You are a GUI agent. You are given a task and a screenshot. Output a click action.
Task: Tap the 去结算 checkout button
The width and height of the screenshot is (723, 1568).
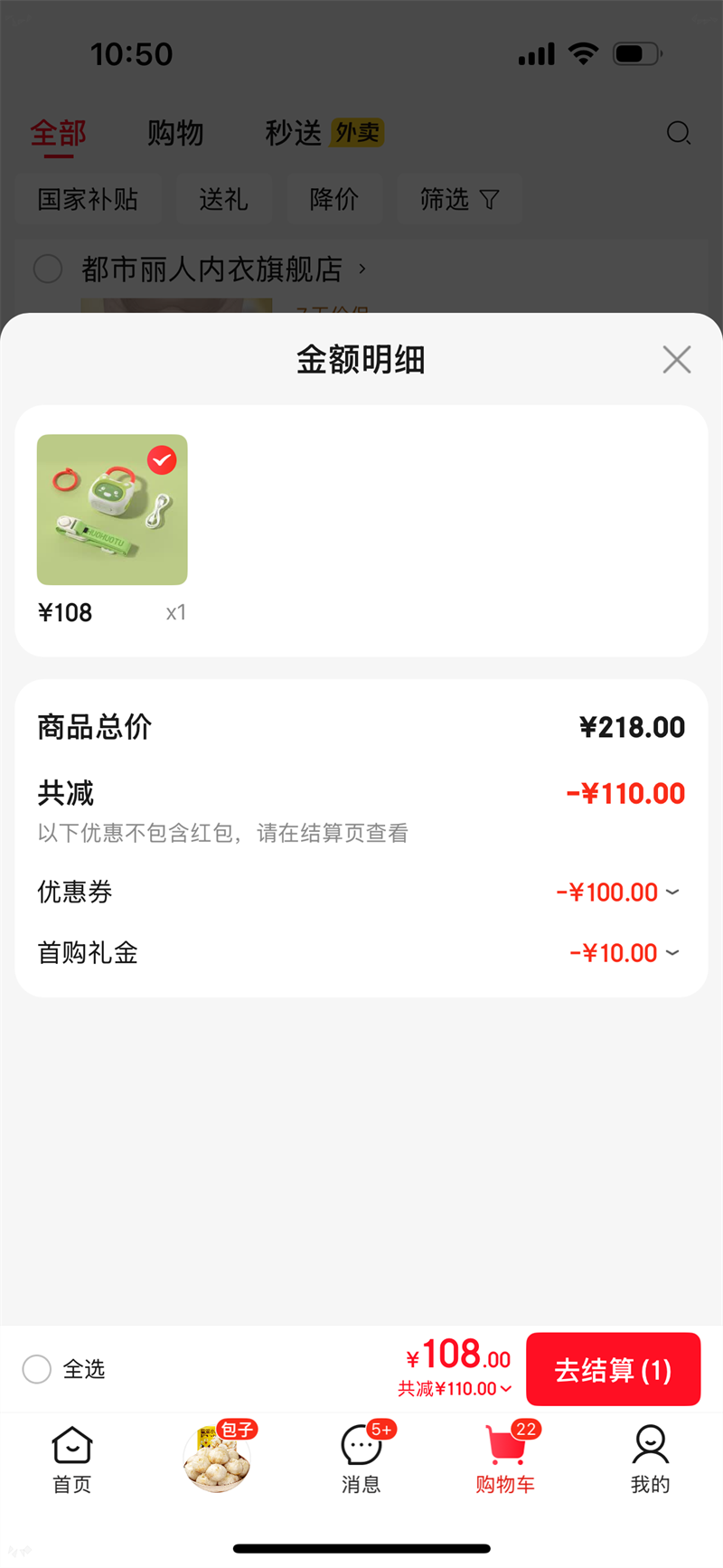(613, 1369)
